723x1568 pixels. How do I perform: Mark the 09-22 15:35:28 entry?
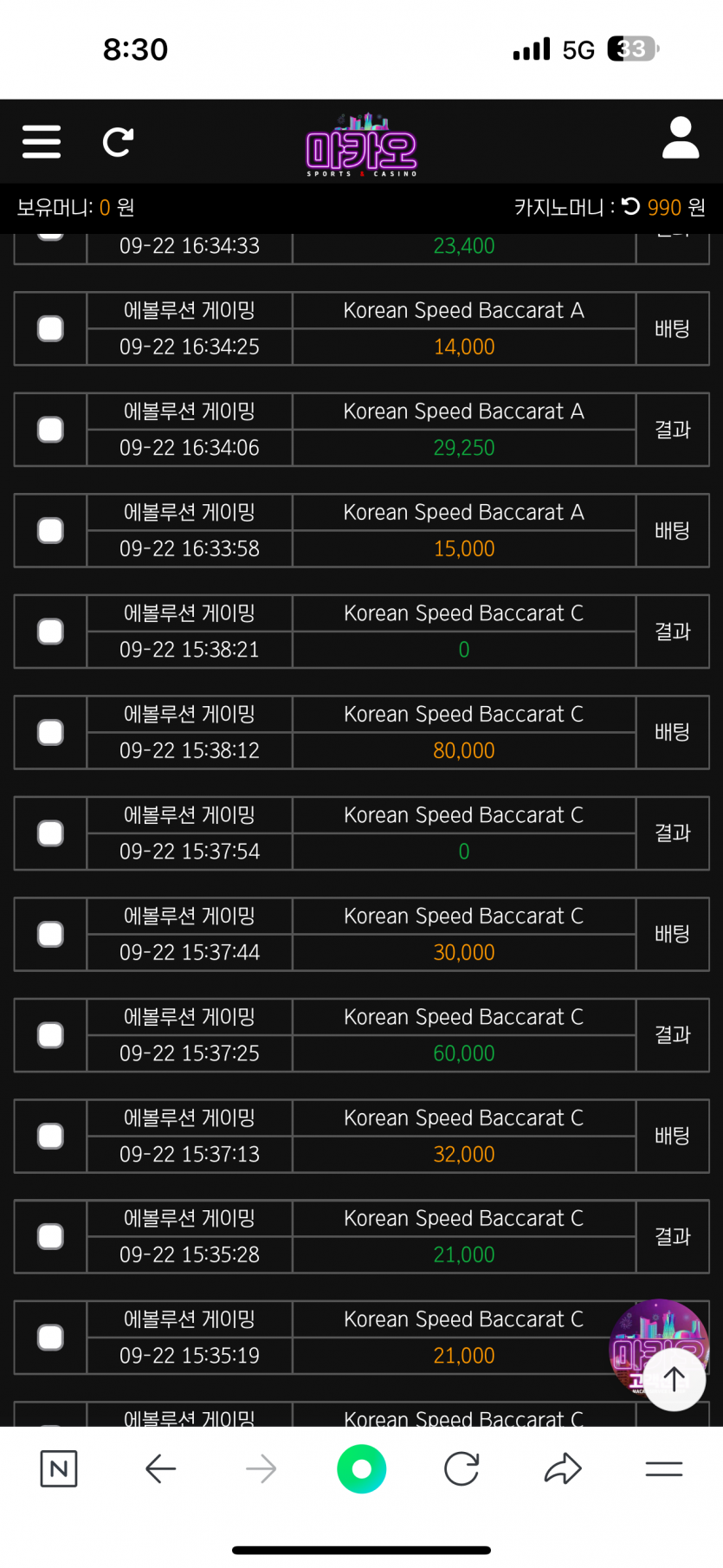click(x=50, y=1237)
